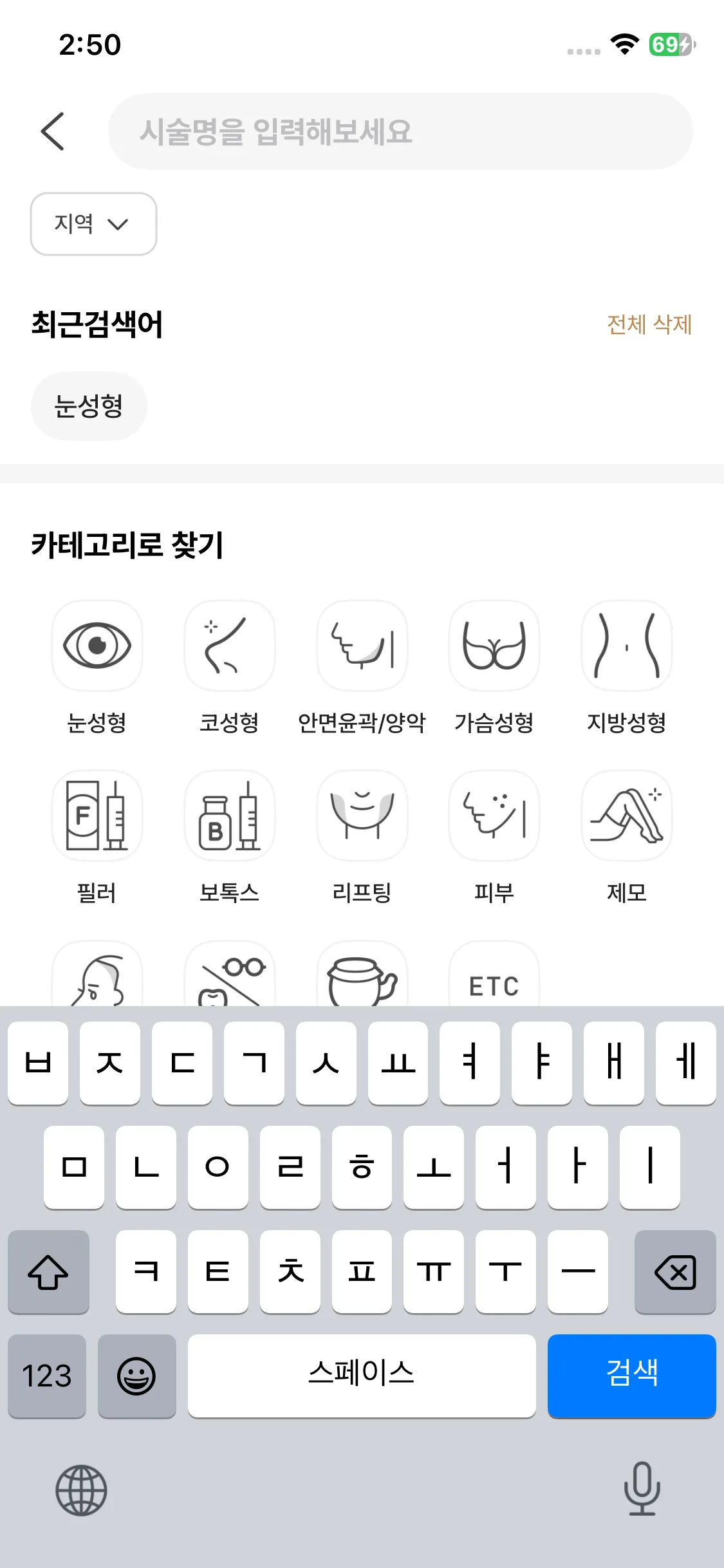Select the 피부 skin category
This screenshot has height=1568, width=724.
(x=494, y=816)
